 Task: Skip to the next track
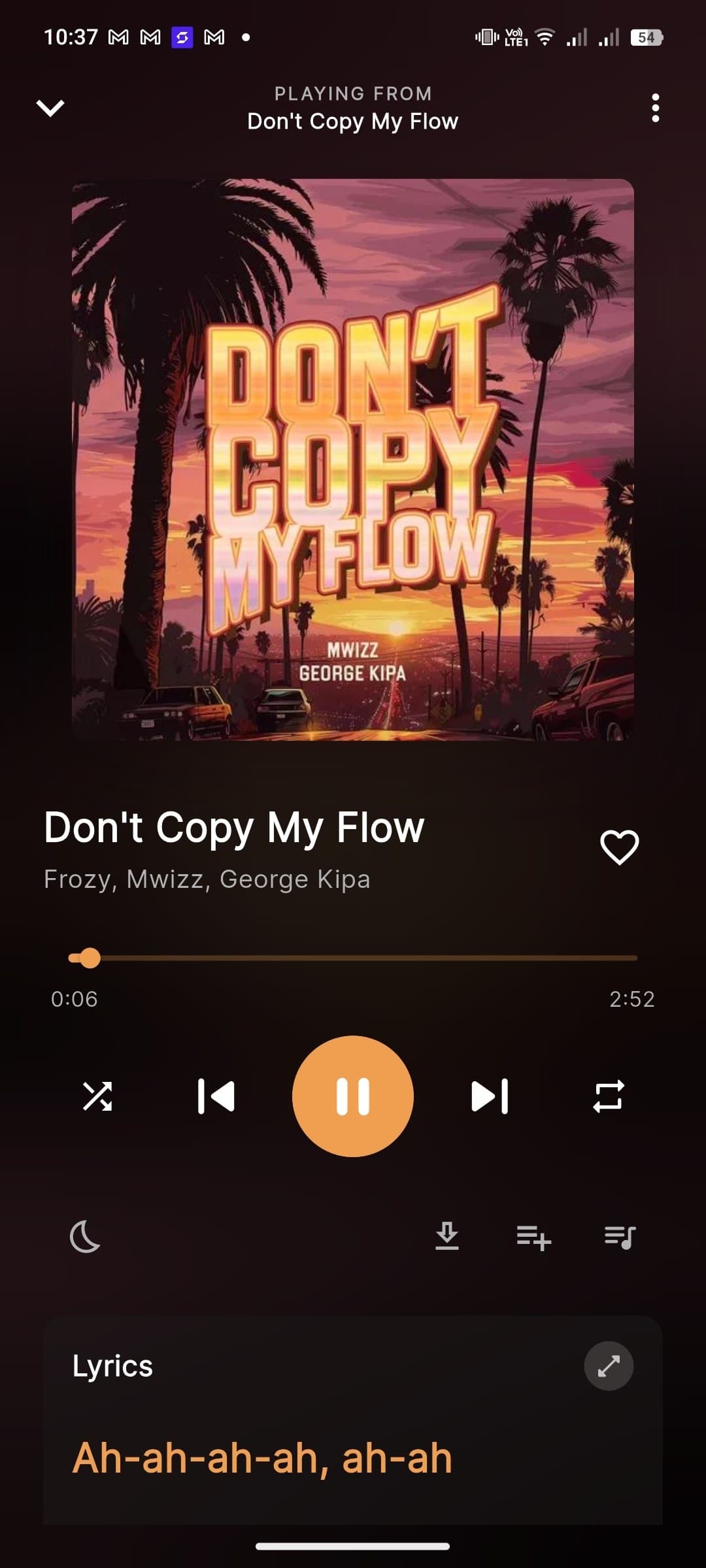click(490, 1096)
